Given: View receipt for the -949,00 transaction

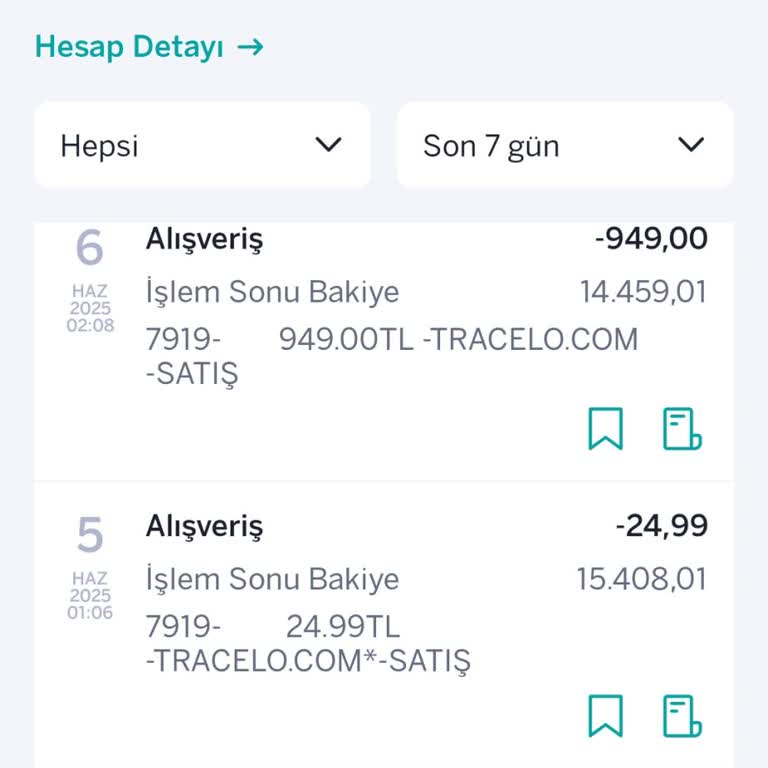Looking at the screenshot, I should (x=682, y=429).
